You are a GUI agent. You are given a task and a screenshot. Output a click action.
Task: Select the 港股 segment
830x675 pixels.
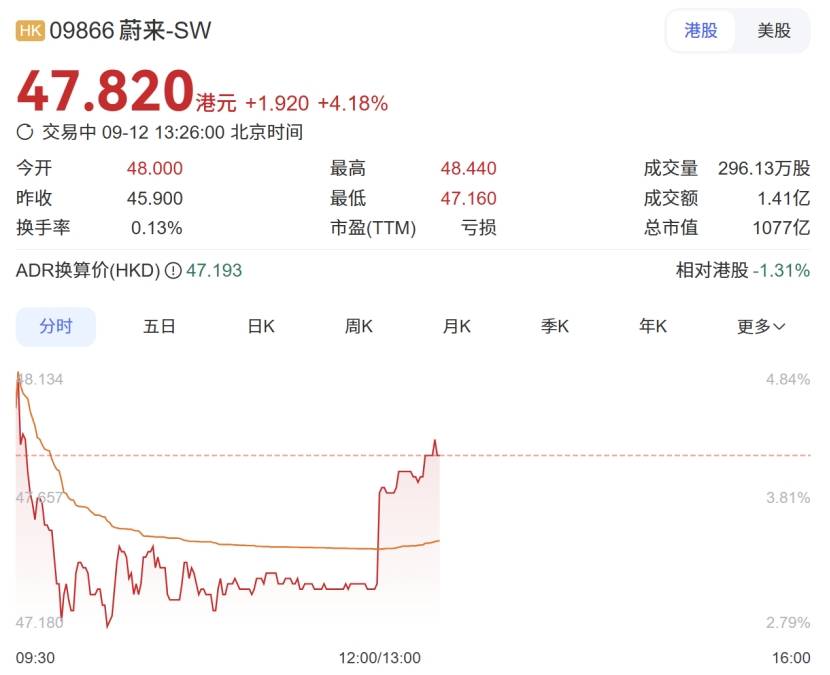[x=701, y=31]
